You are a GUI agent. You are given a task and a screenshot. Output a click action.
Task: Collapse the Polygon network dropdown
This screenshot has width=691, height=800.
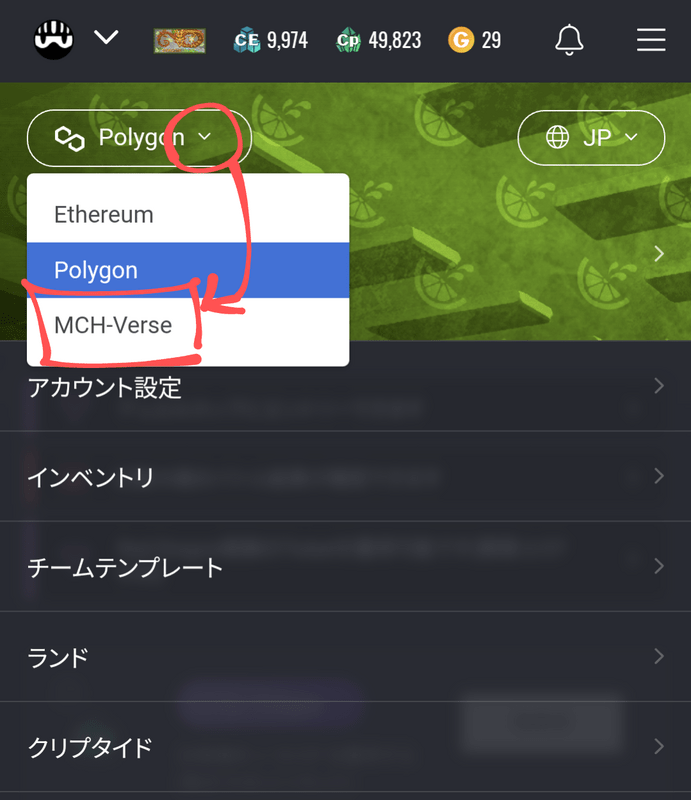click(139, 138)
